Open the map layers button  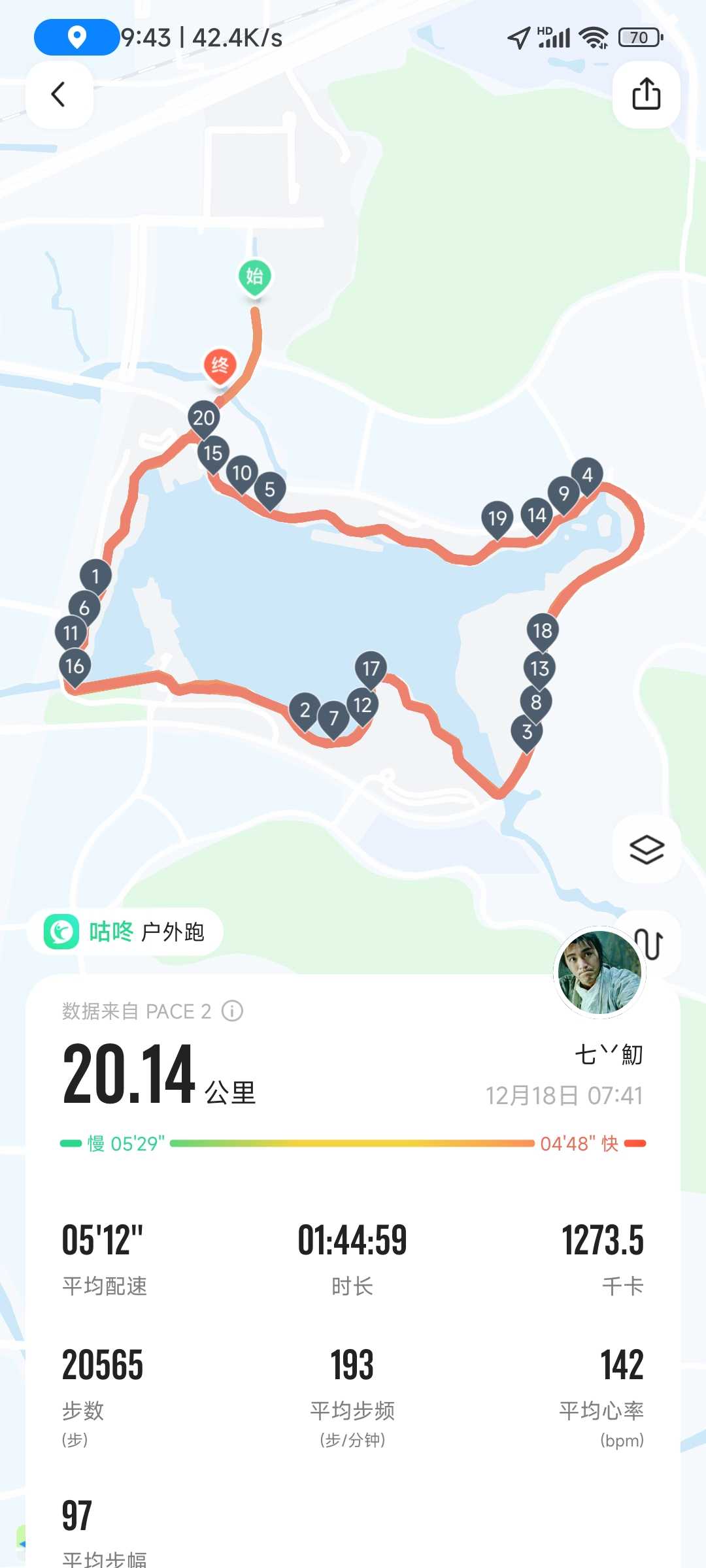click(647, 849)
